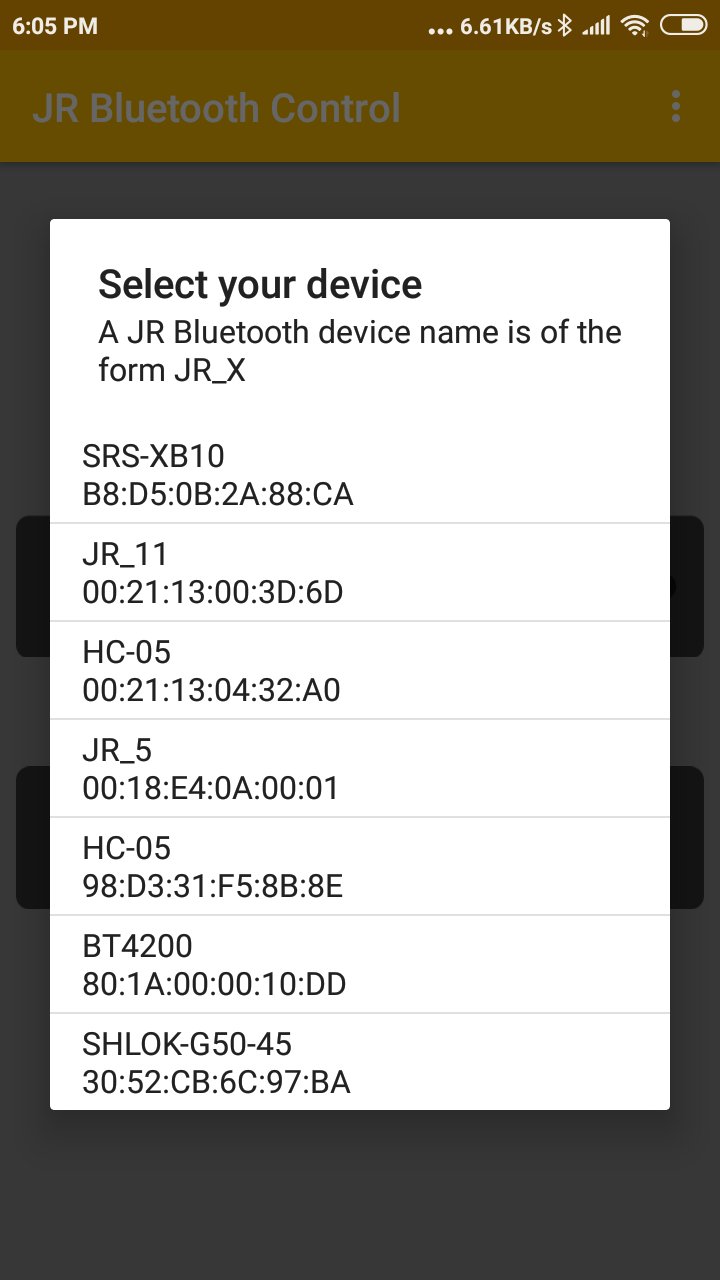Tap the Select your device dialog title

click(259, 285)
